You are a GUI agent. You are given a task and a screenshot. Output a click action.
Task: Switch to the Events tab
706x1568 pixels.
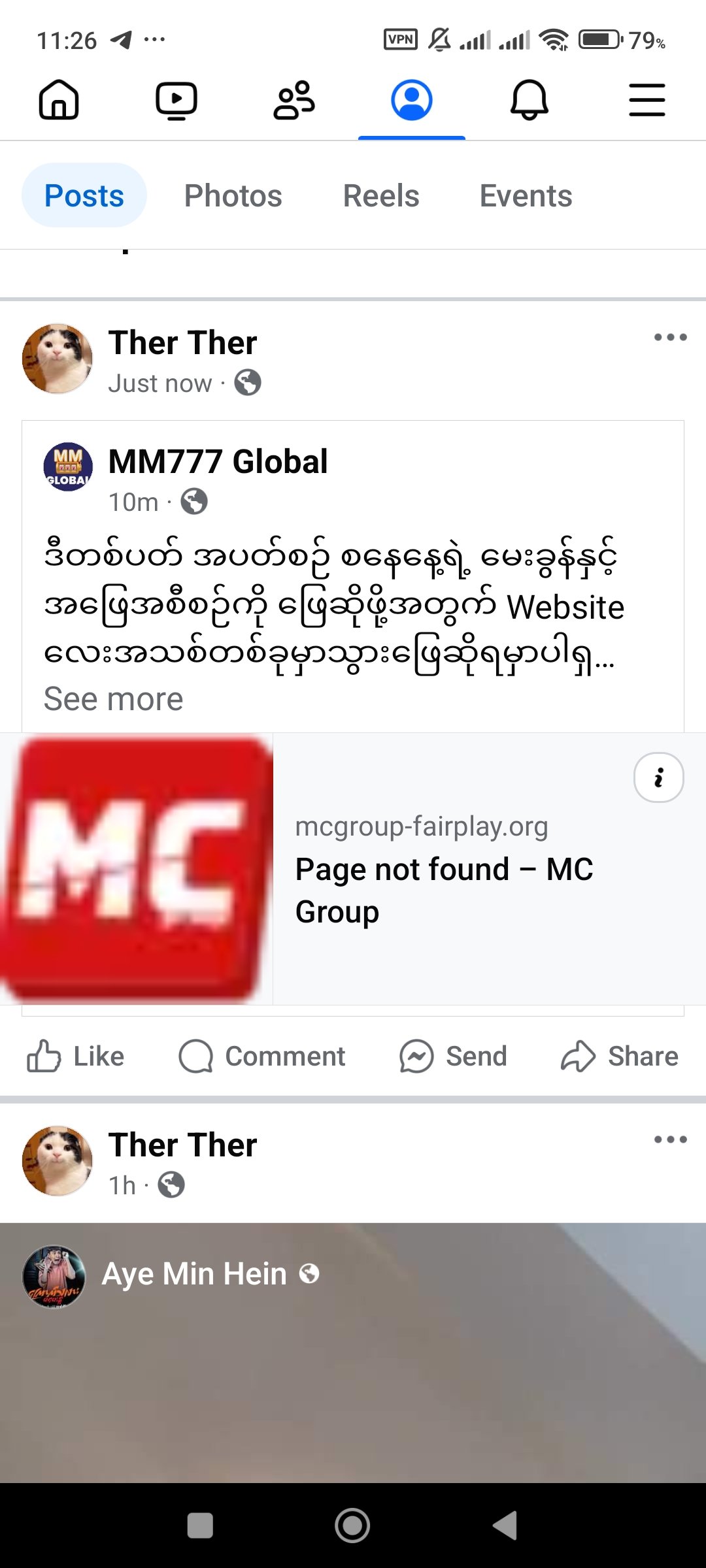tap(526, 195)
